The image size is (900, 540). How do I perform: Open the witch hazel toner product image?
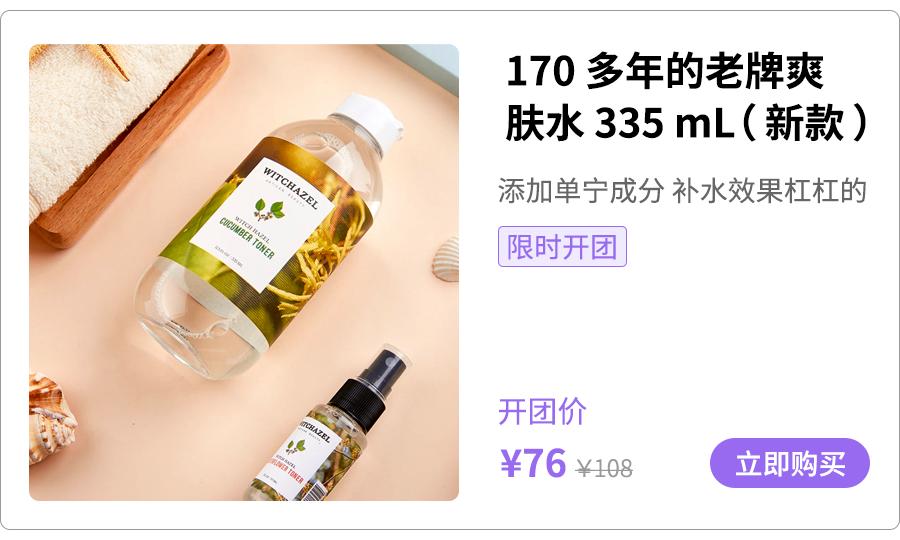244,272
